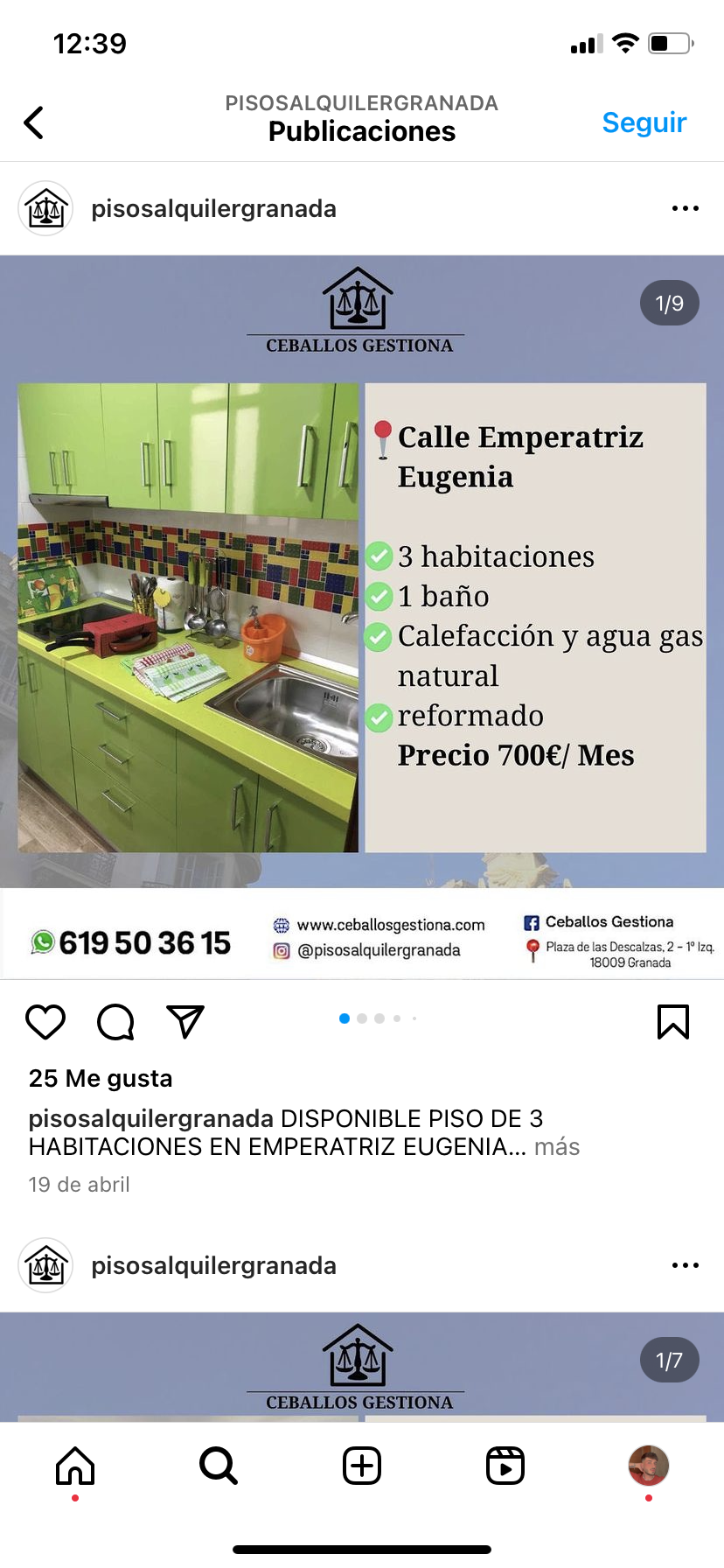Tap Seguir to follow the account

644,122
